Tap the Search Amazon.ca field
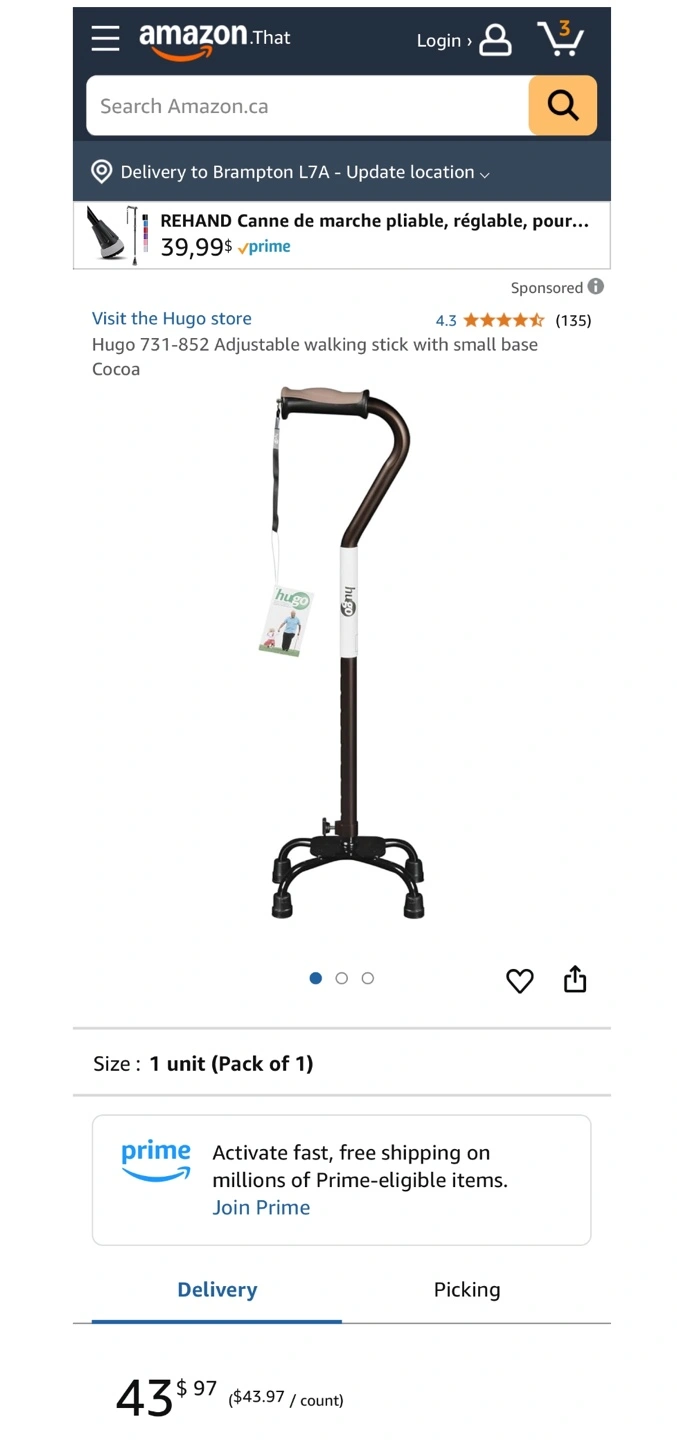The width and height of the screenshot is (677, 1440). click(307, 106)
